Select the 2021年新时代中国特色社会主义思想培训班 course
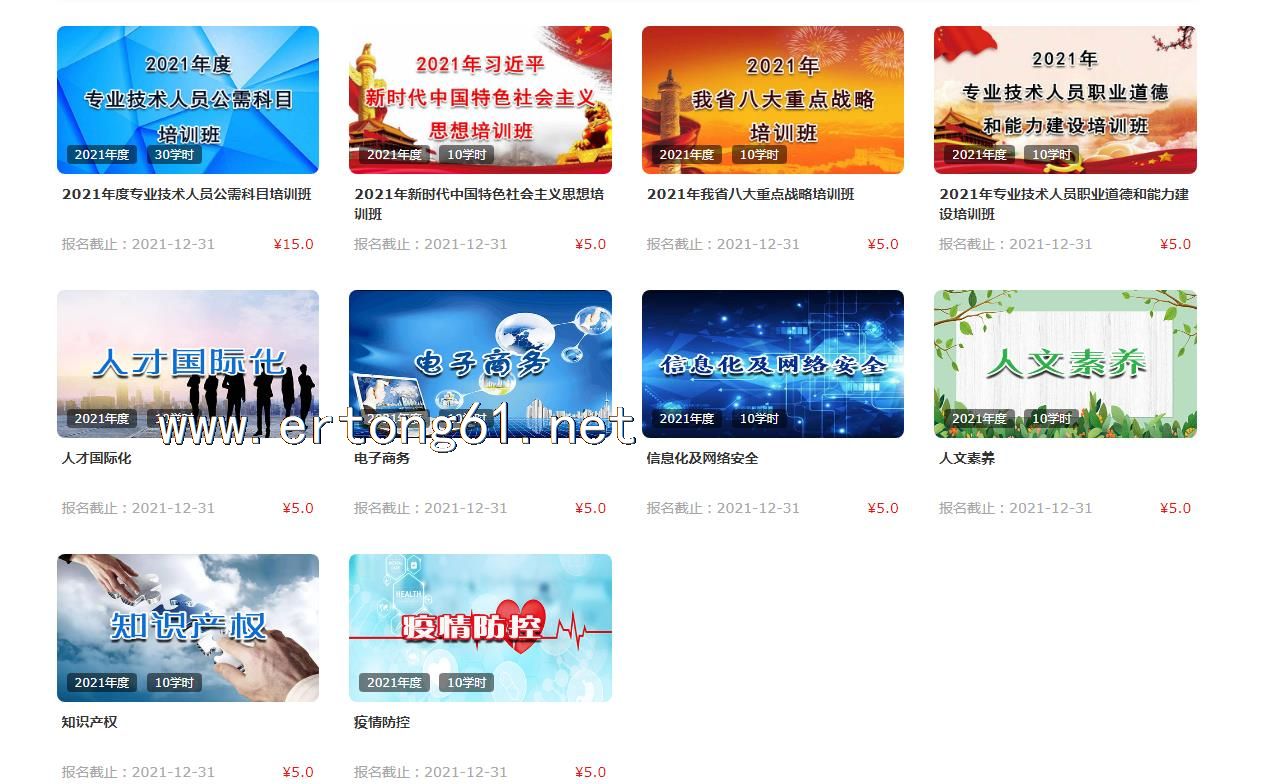The width and height of the screenshot is (1277, 784). [x=480, y=100]
